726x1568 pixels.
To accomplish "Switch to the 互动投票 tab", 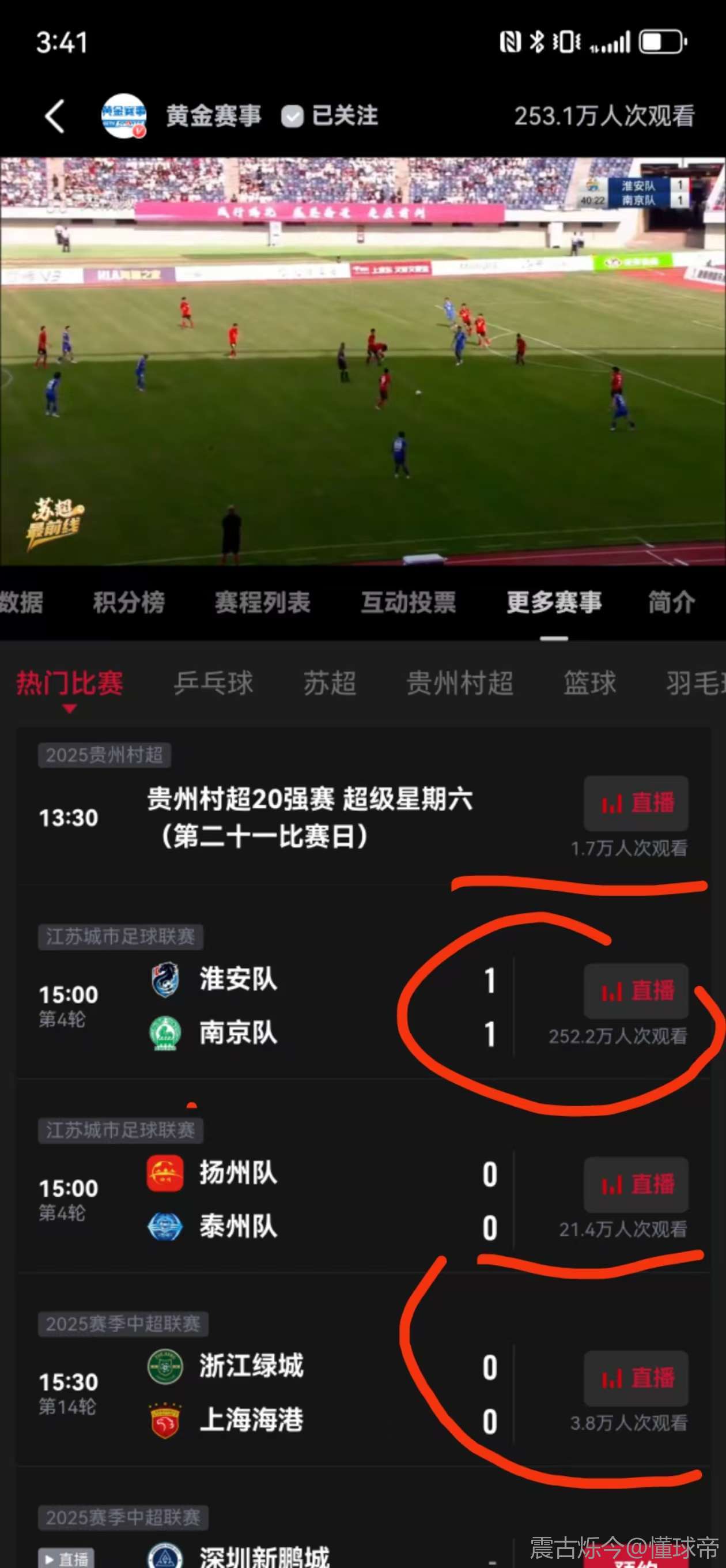I will (x=409, y=602).
